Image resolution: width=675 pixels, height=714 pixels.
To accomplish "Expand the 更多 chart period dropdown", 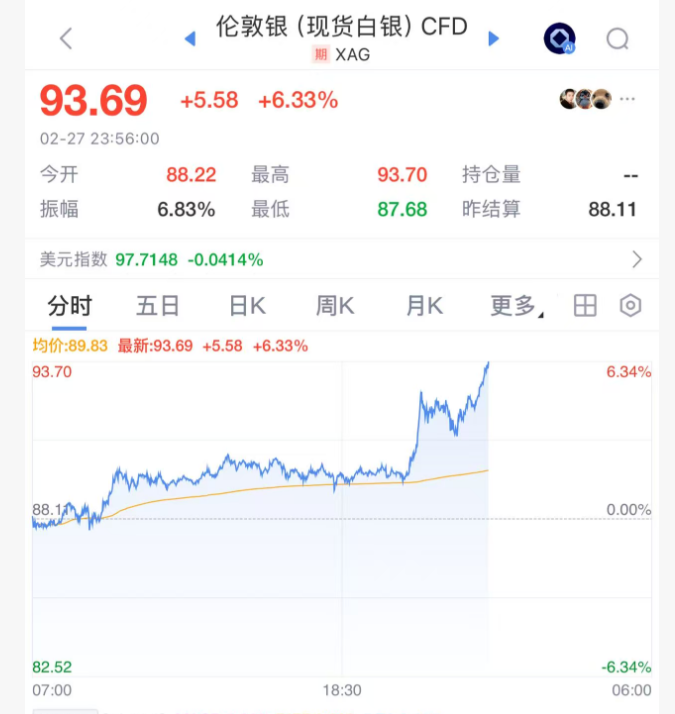I will [515, 306].
